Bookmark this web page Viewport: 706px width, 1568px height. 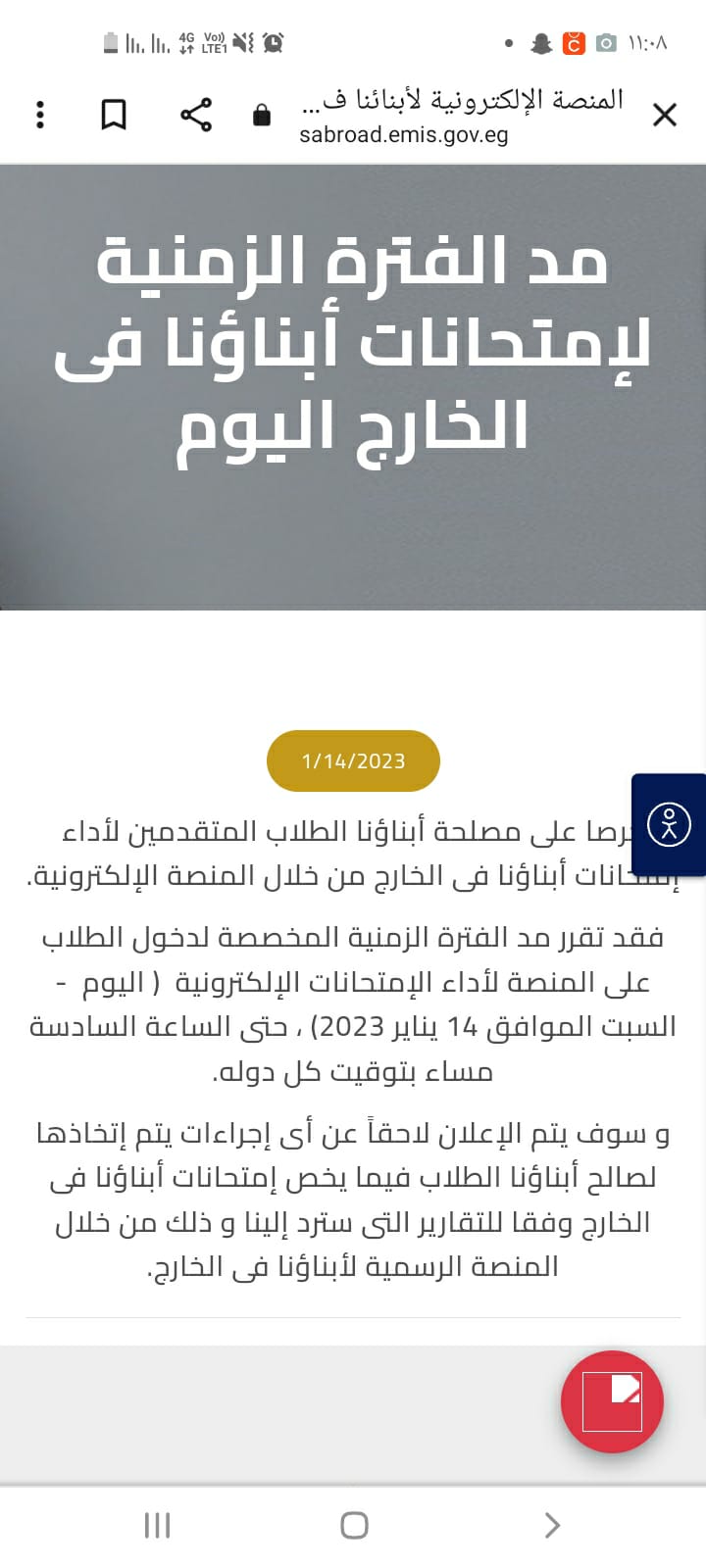click(114, 115)
